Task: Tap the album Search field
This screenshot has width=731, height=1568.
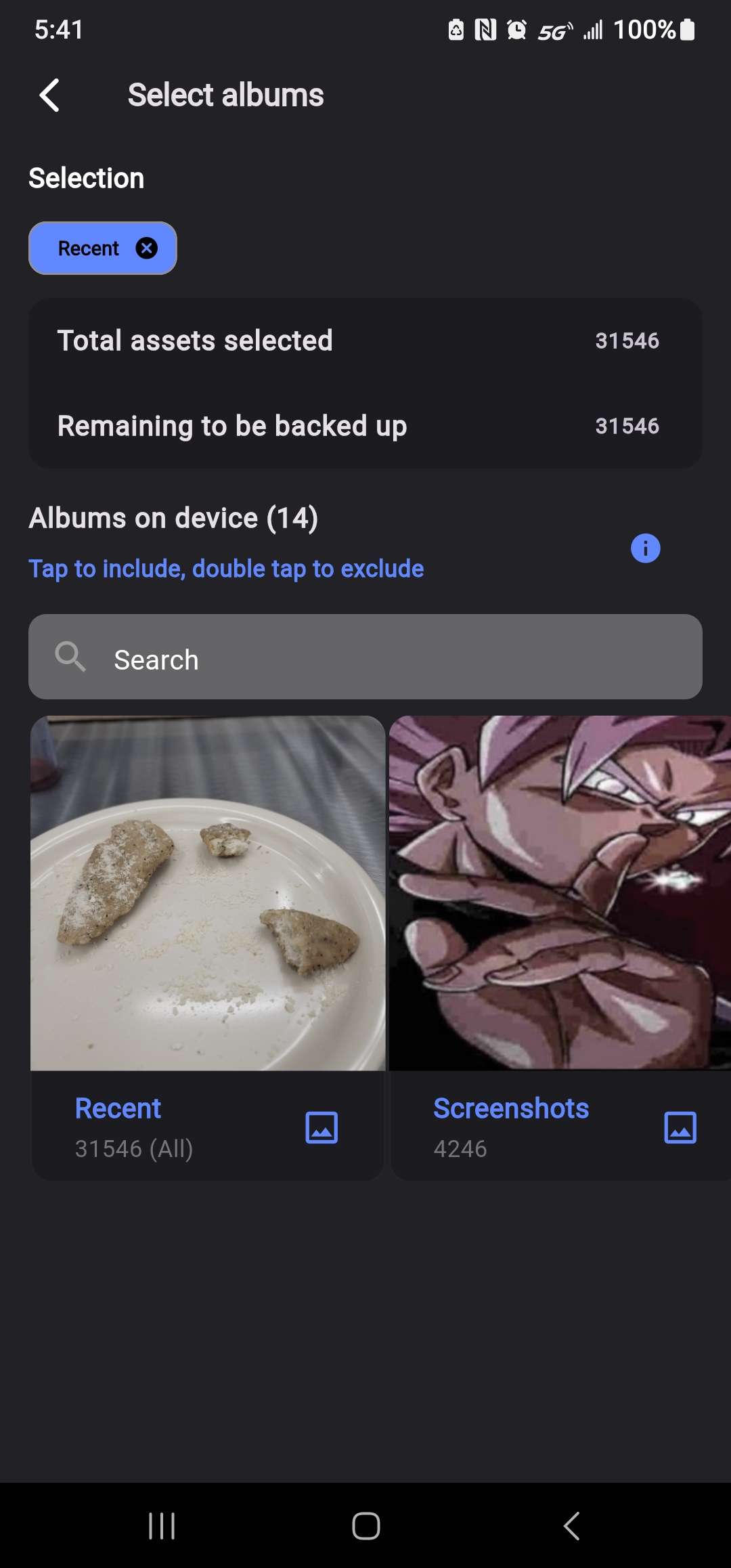Action: [365, 657]
